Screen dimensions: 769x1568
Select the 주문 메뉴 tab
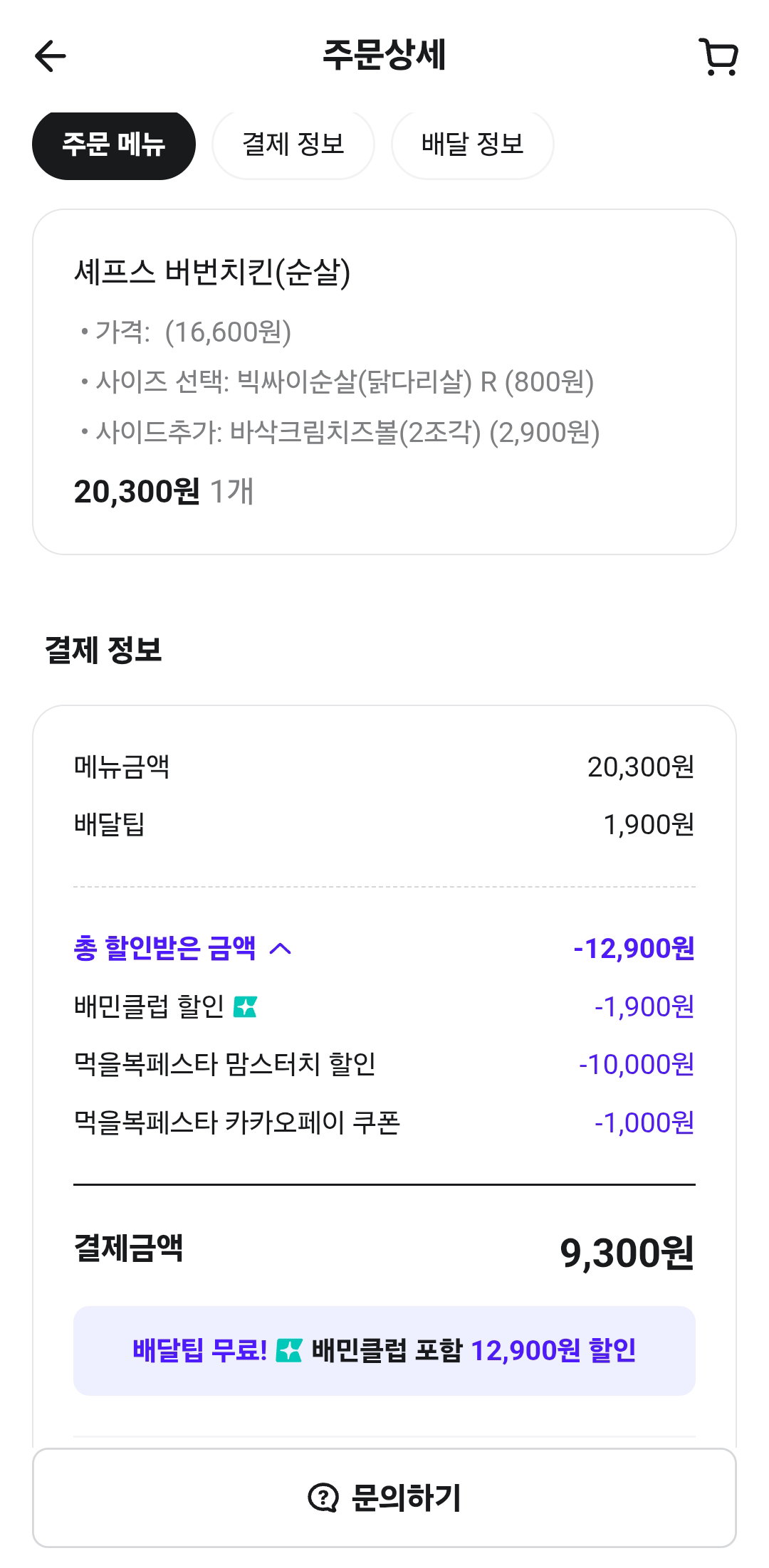[x=114, y=144]
